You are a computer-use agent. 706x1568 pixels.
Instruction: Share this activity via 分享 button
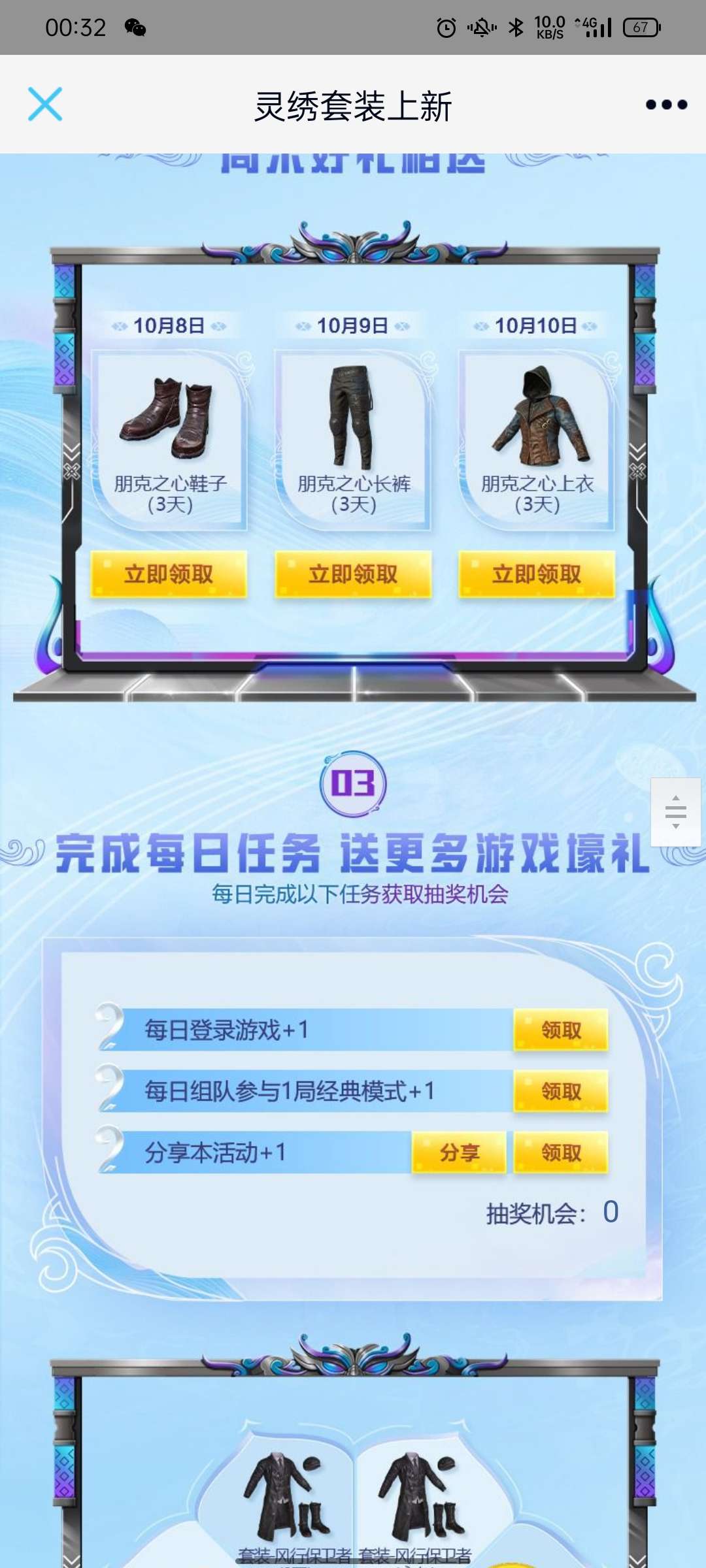point(459,1152)
